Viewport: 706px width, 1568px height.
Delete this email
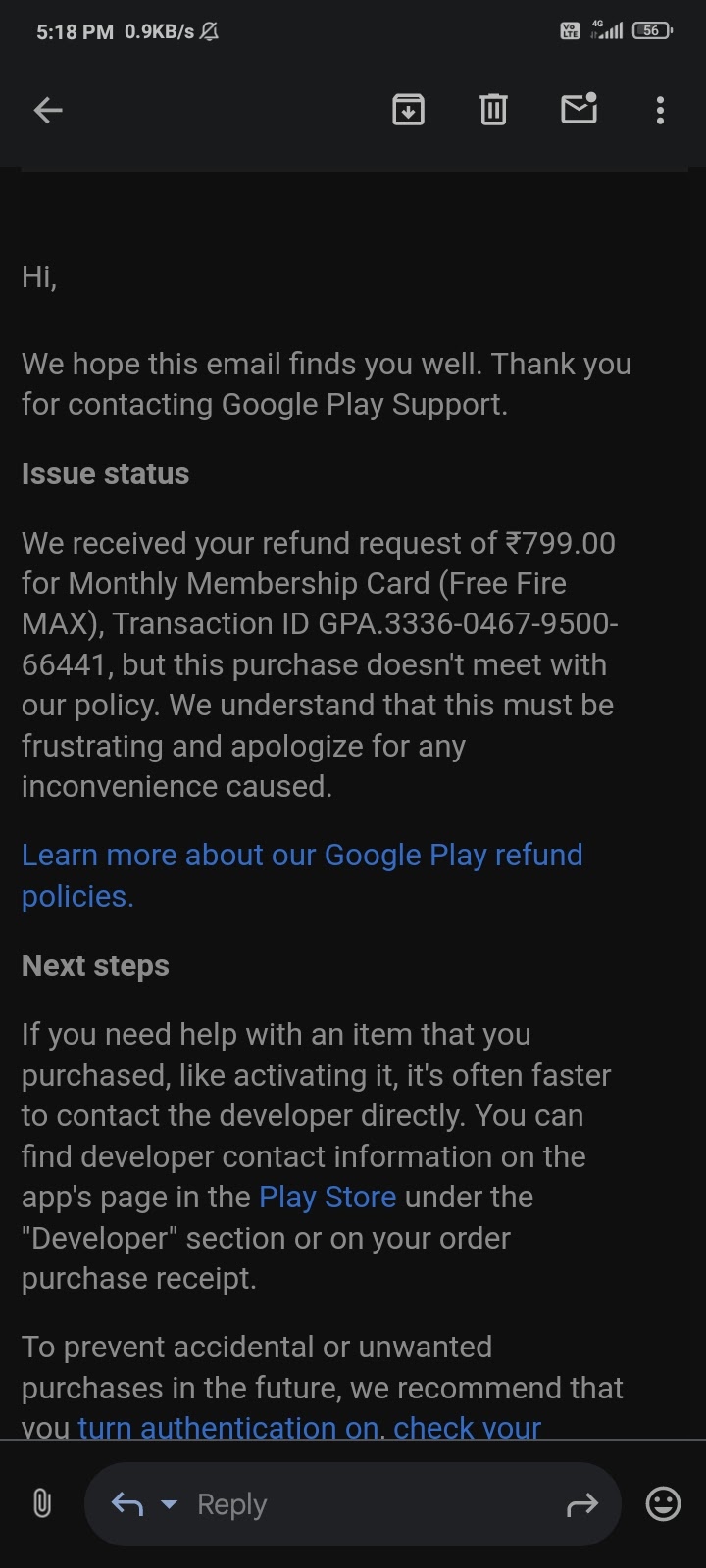(x=493, y=110)
